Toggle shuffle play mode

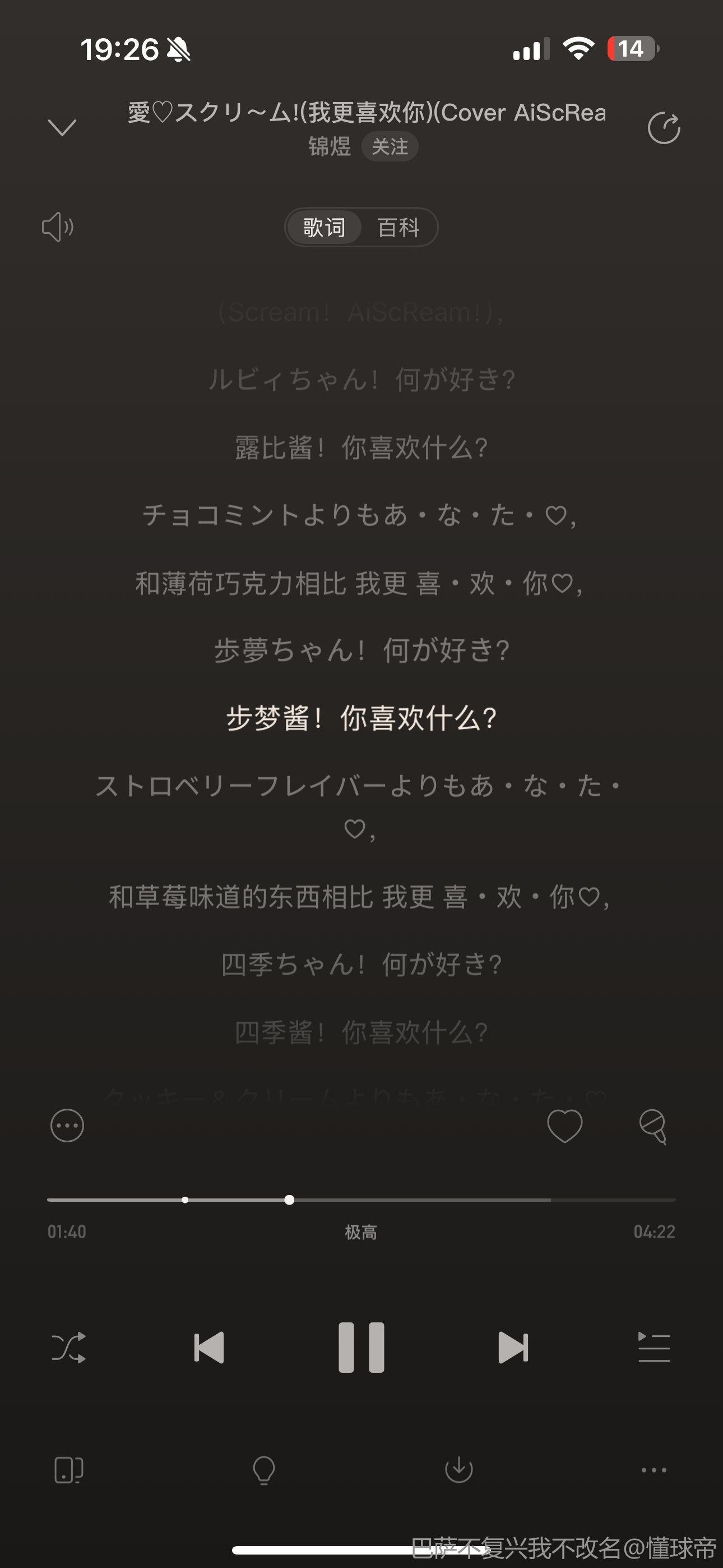click(68, 1347)
